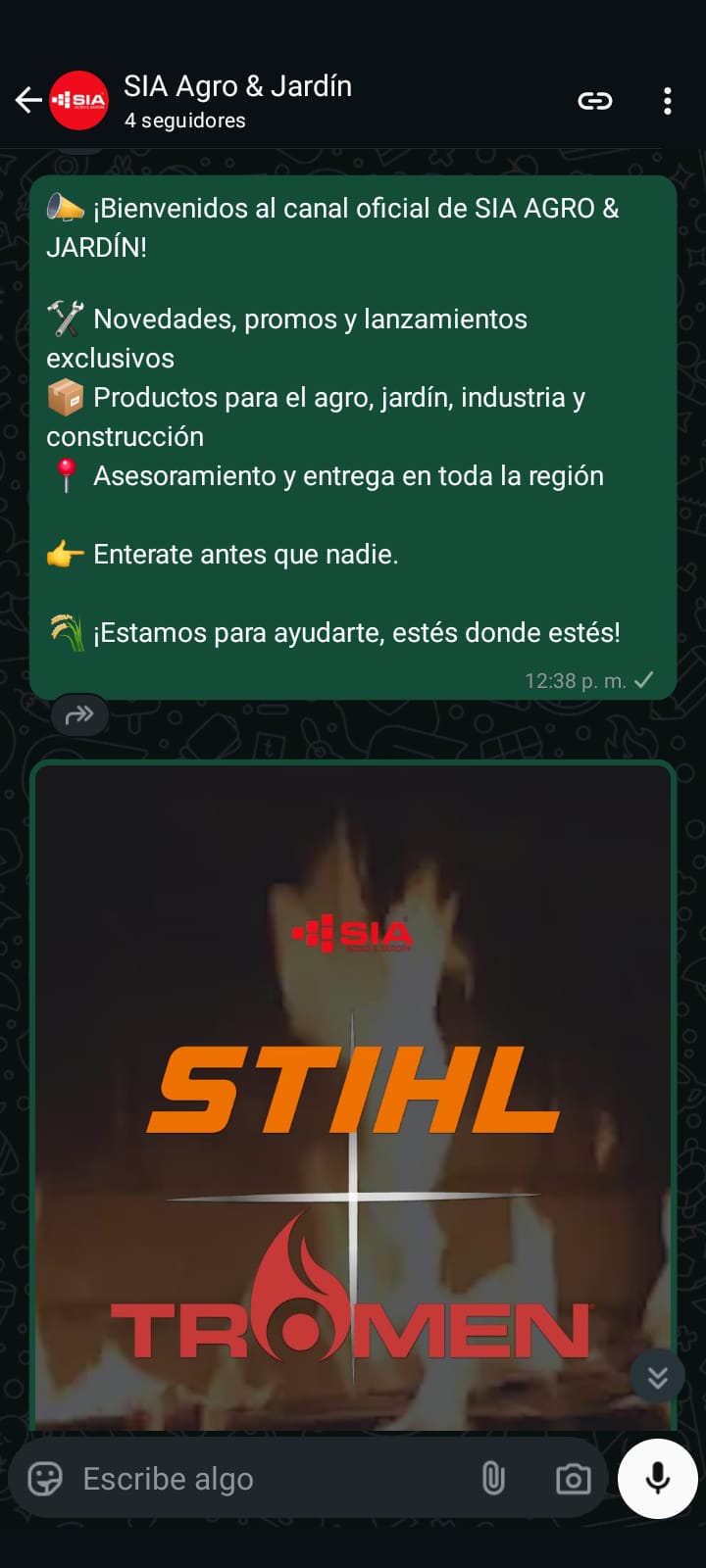The image size is (706, 1568).
Task: Expand the double chevron above message bar
Action: click(657, 1376)
